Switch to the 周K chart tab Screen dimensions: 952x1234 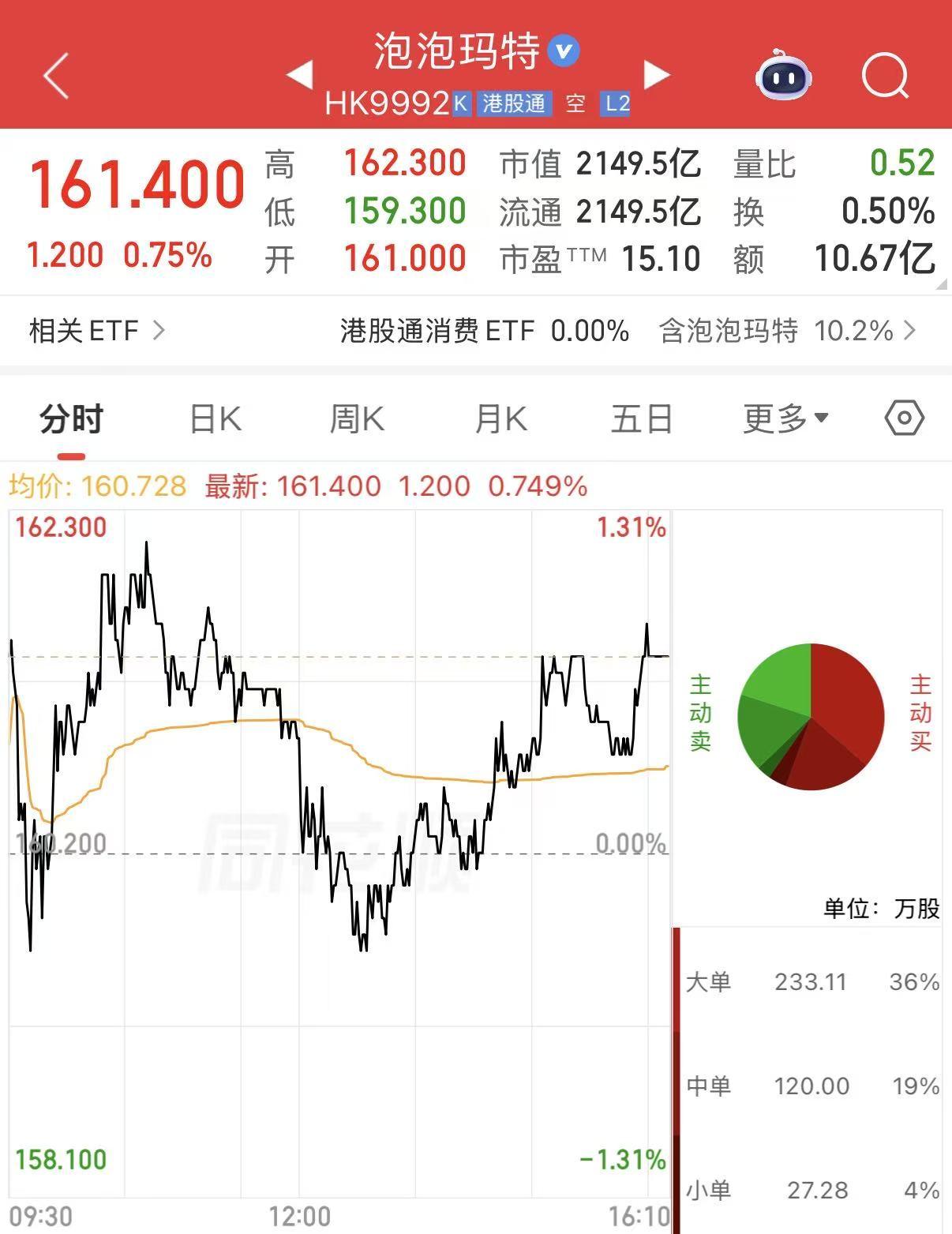[x=357, y=418]
